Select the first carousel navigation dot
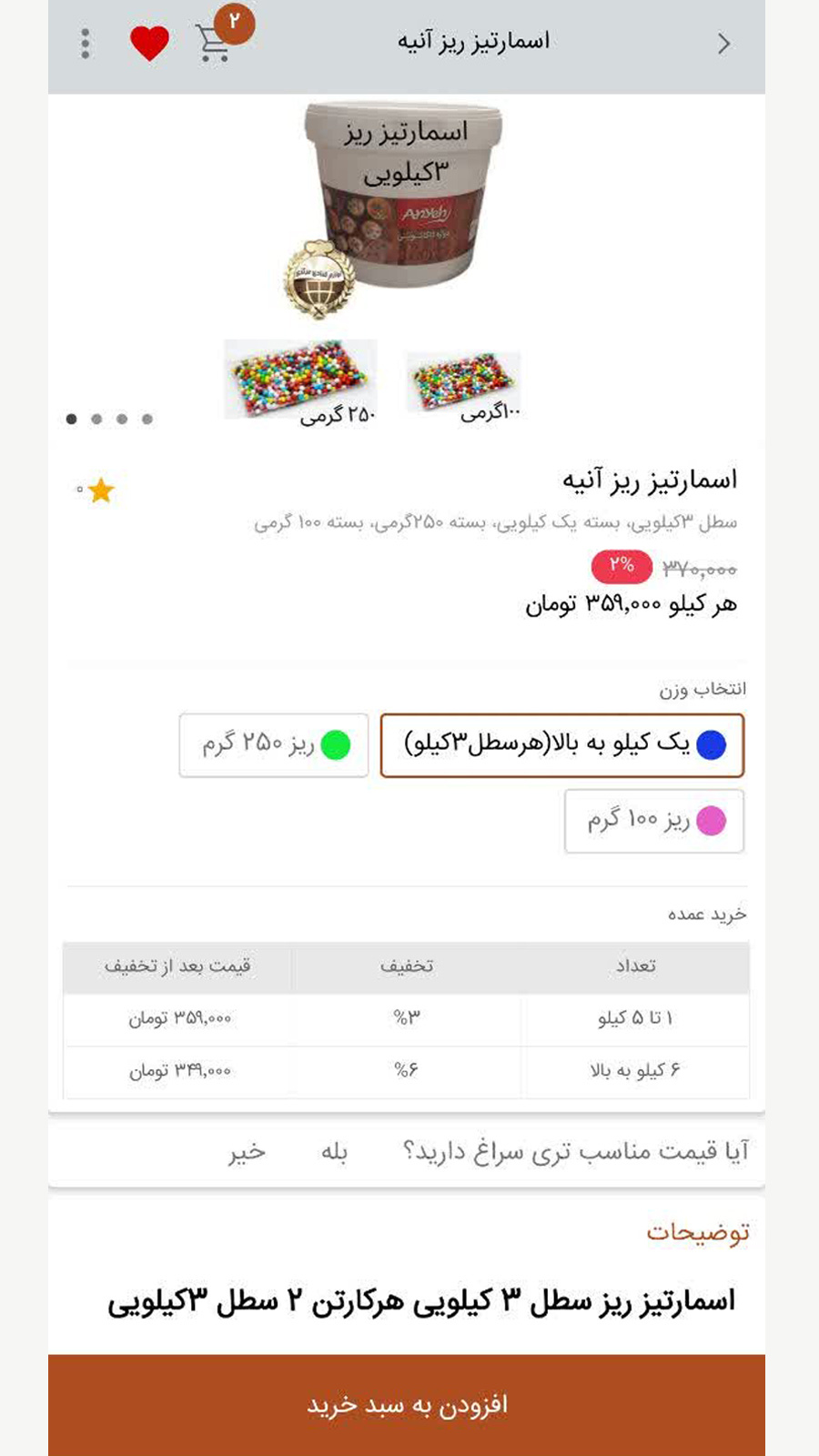Image resolution: width=819 pixels, height=1456 pixels. pos(69,419)
